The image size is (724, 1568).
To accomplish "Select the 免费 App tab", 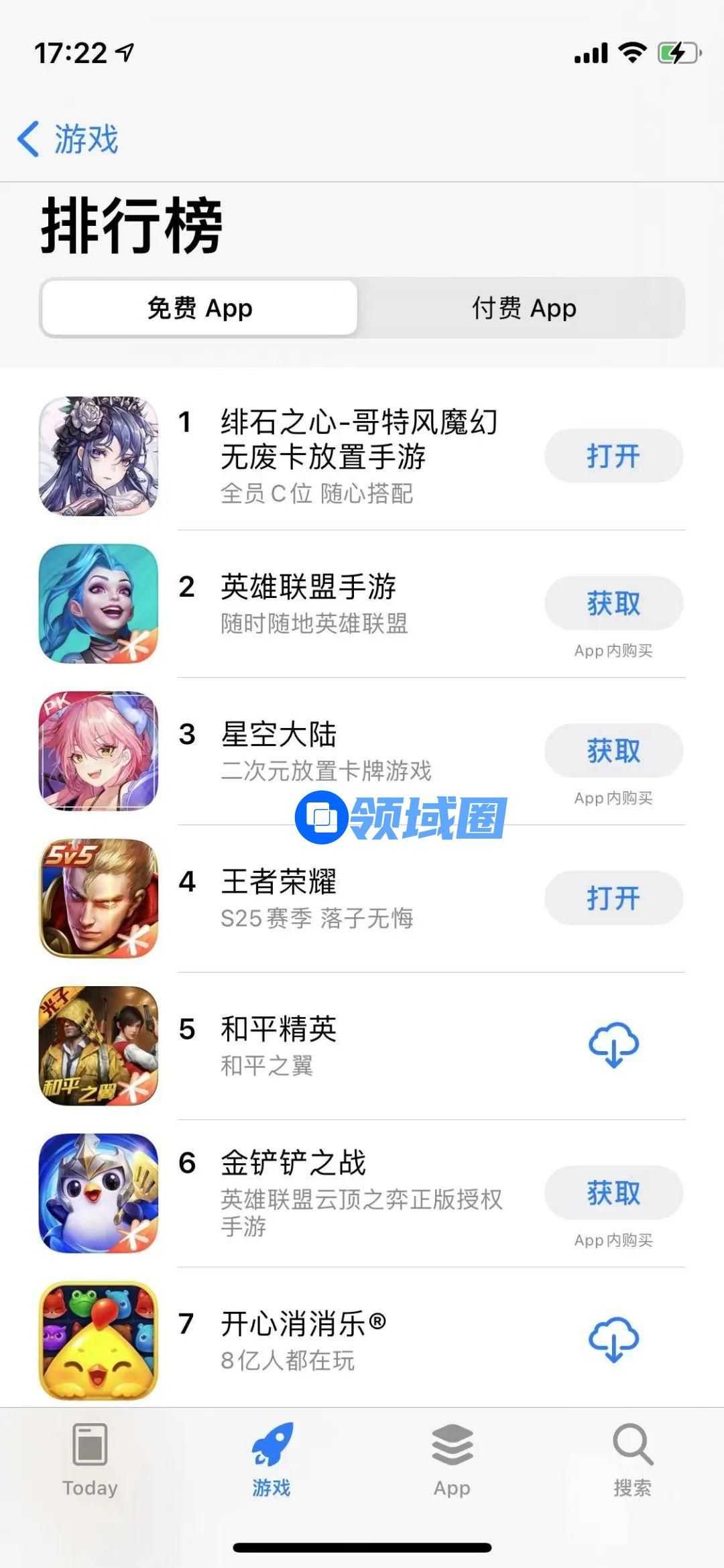I will [200, 308].
